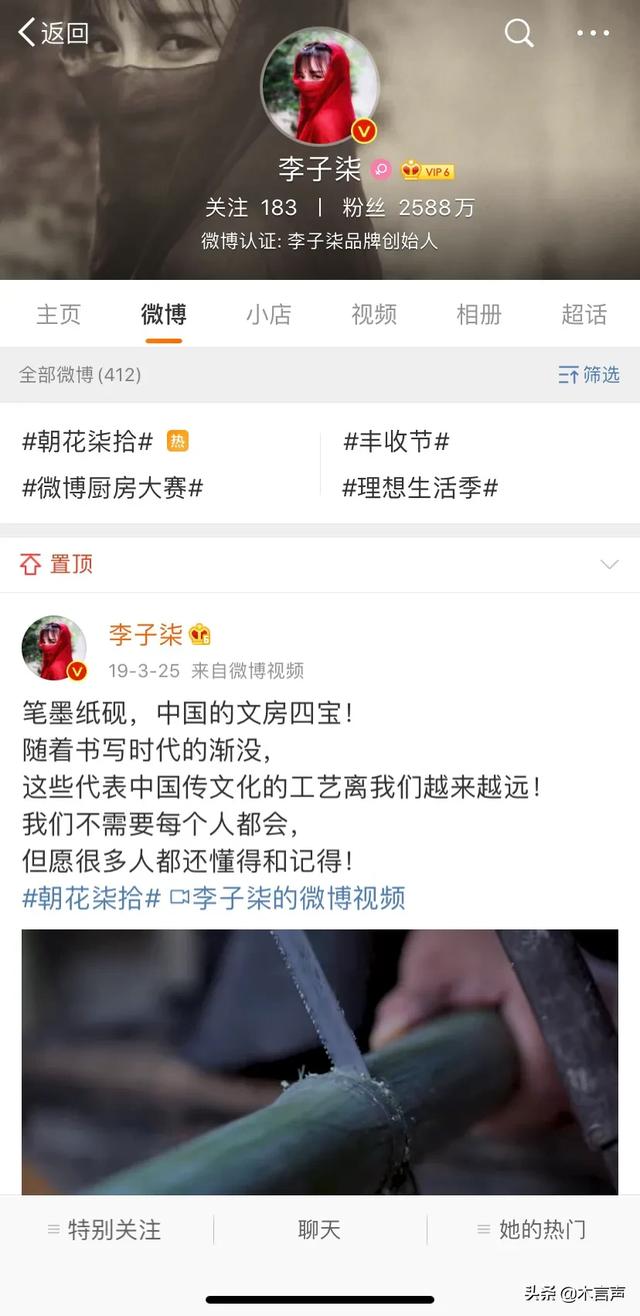Open the #微博厨房大赛# topic
The image size is (640, 1316).
pos(112,488)
